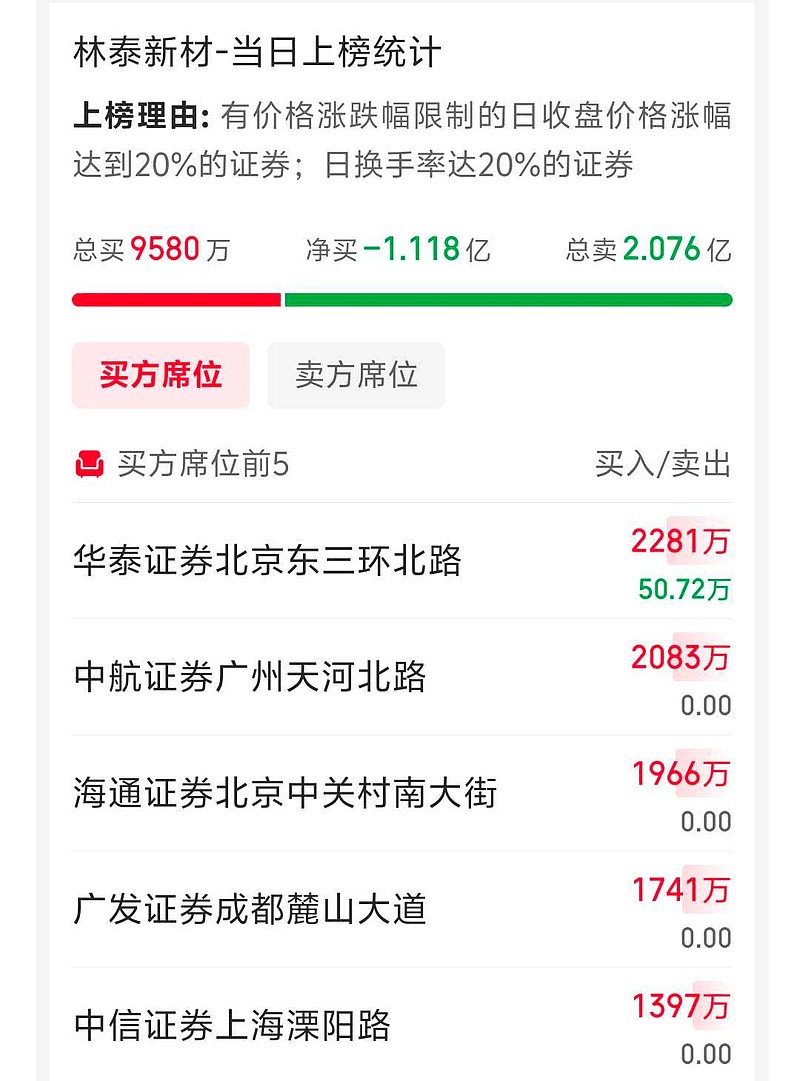
Task: Click the red seat icon beside 买方席位前5
Action: [90, 463]
